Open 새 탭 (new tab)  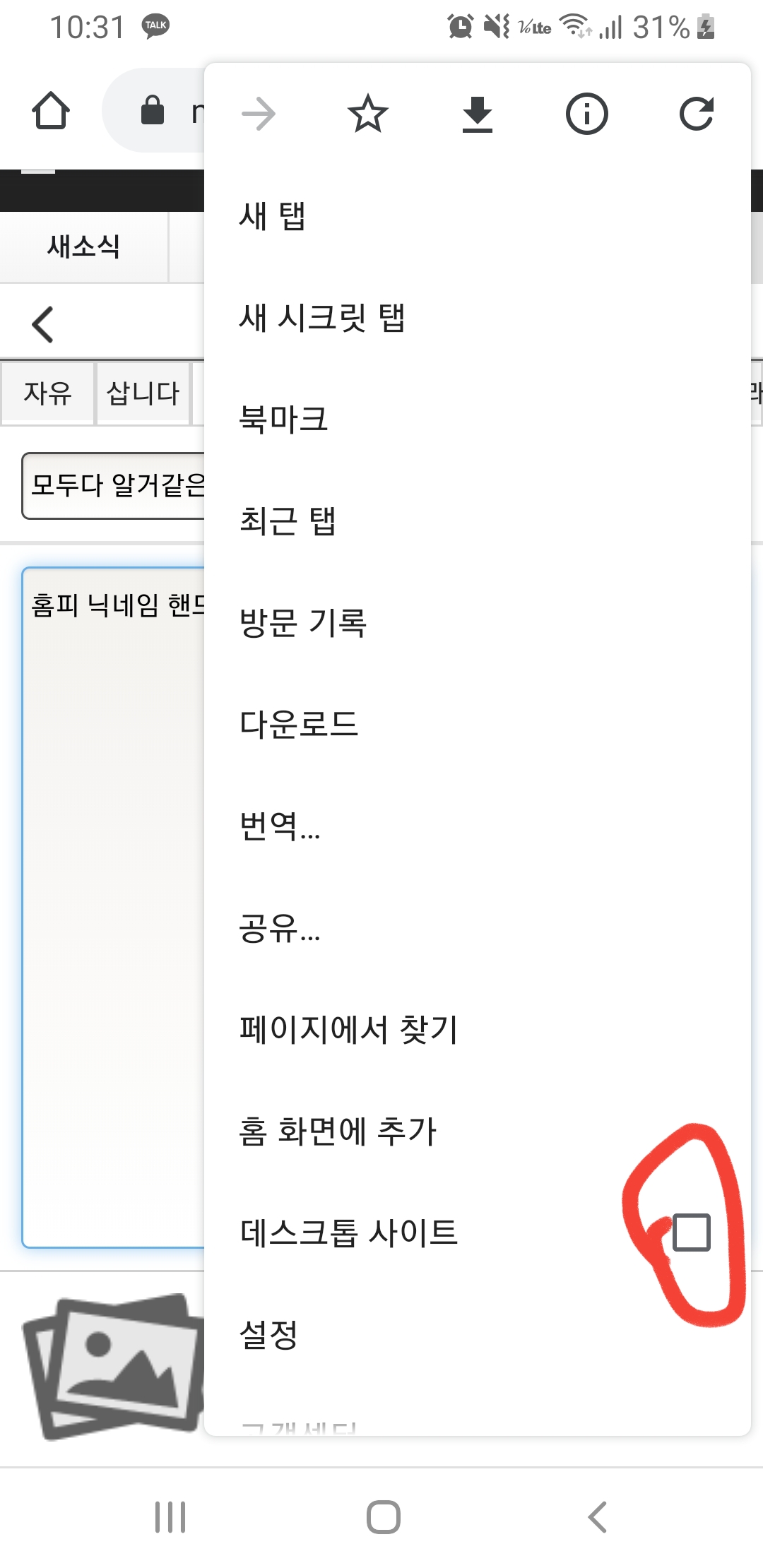click(x=478, y=216)
